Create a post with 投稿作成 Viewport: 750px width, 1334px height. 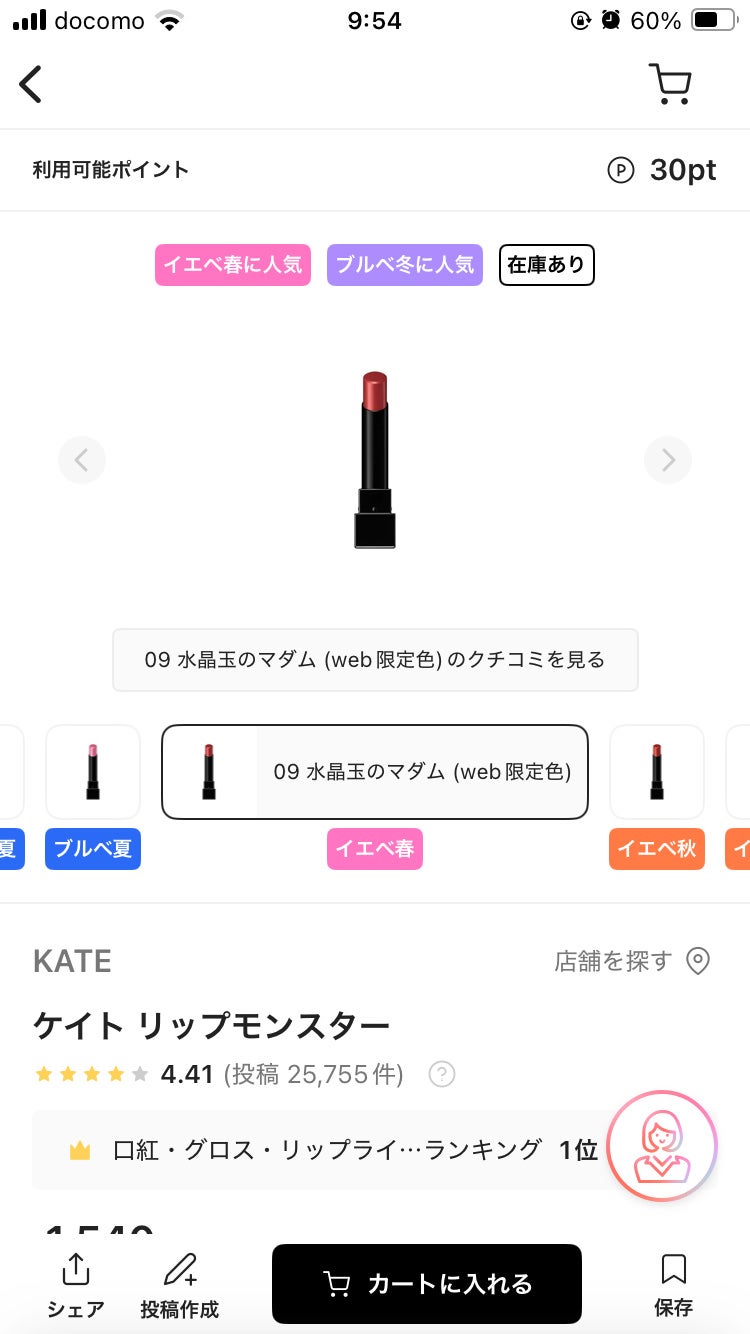tap(180, 1285)
